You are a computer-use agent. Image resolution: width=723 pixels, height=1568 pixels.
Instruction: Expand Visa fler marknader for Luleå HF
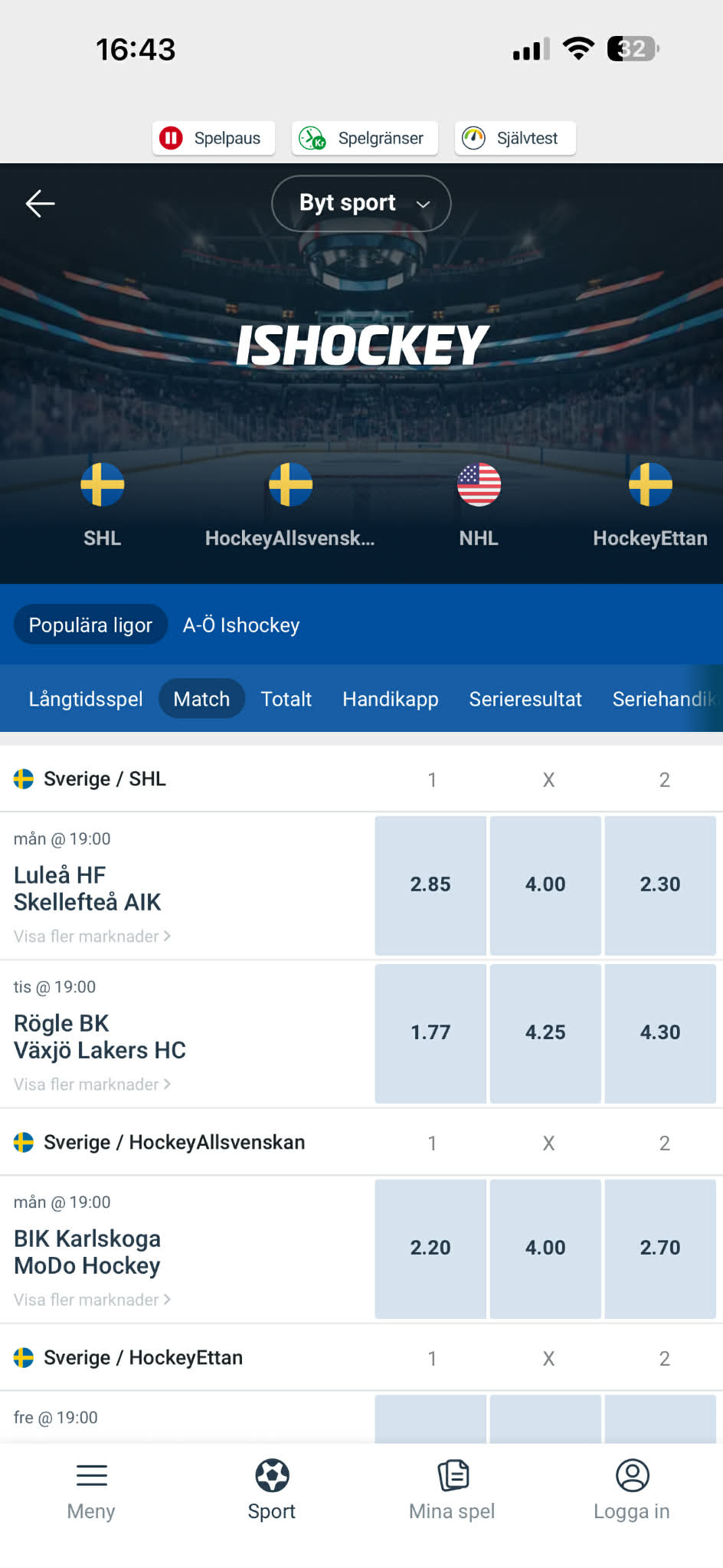click(92, 936)
